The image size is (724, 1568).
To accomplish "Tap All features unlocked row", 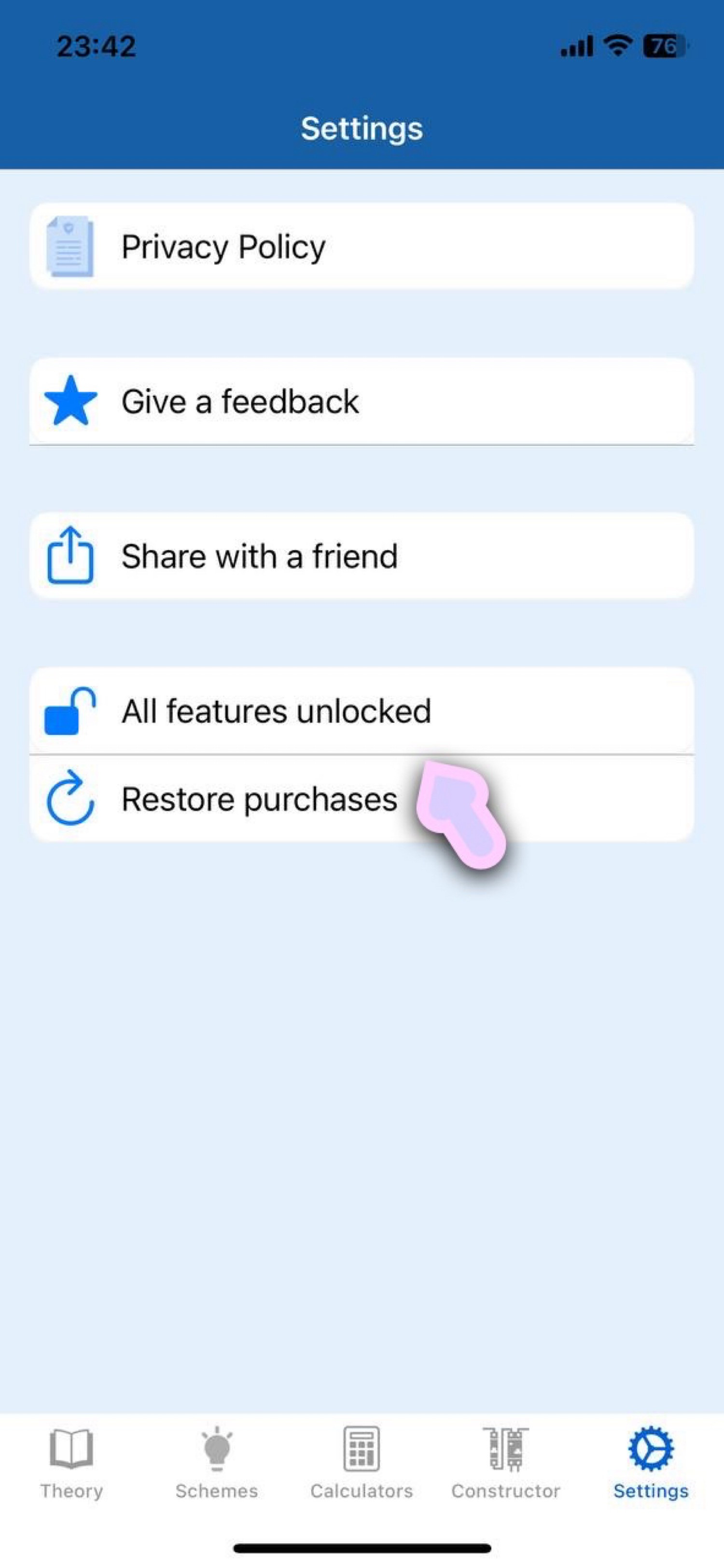I will pos(362,710).
